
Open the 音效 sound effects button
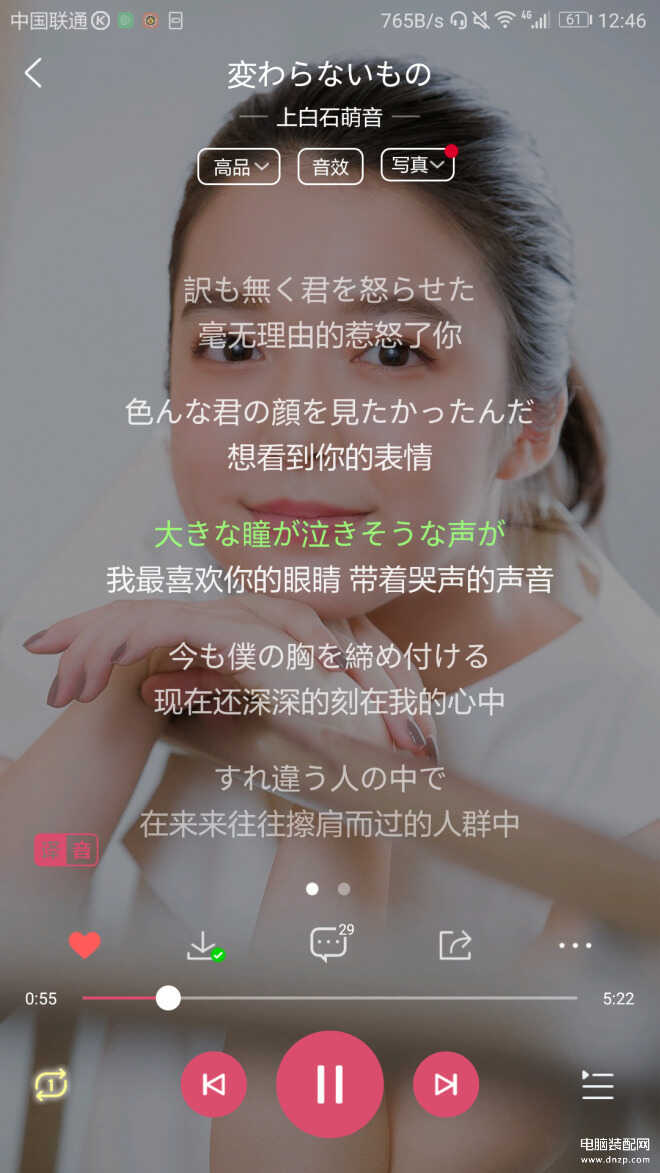330,167
